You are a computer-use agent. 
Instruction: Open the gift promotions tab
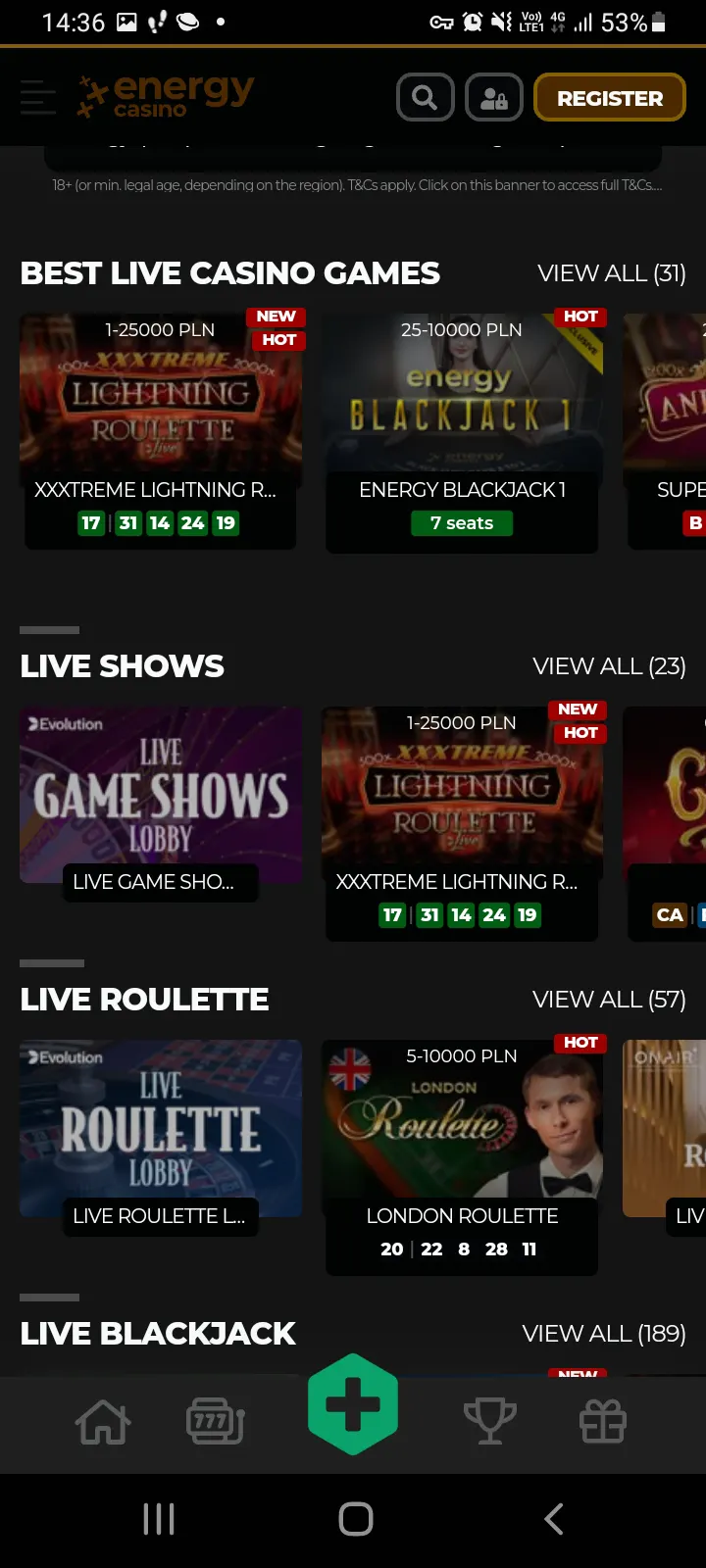(603, 1422)
